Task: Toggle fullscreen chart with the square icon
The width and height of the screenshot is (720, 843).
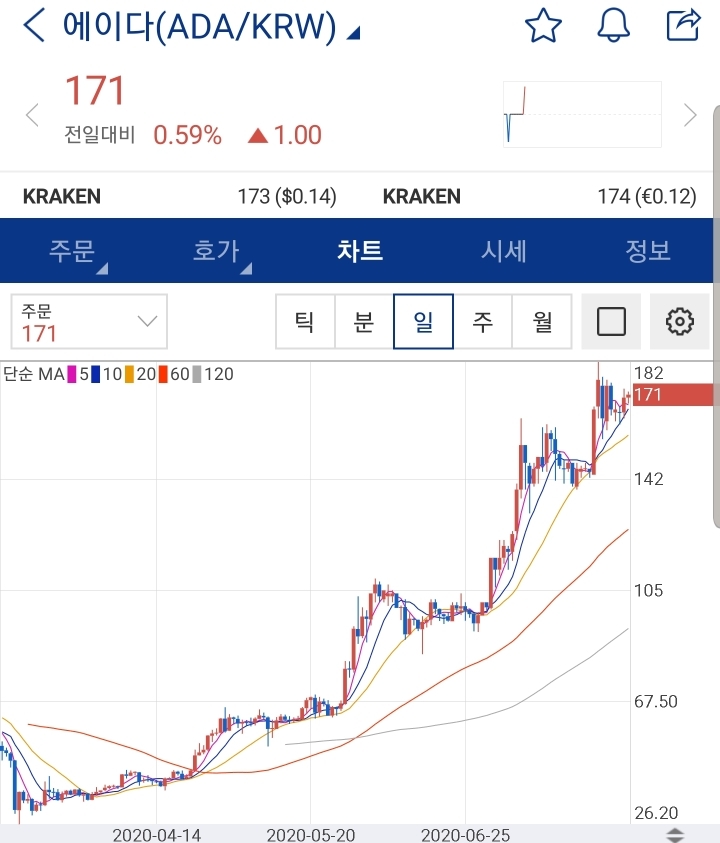Action: [x=611, y=321]
